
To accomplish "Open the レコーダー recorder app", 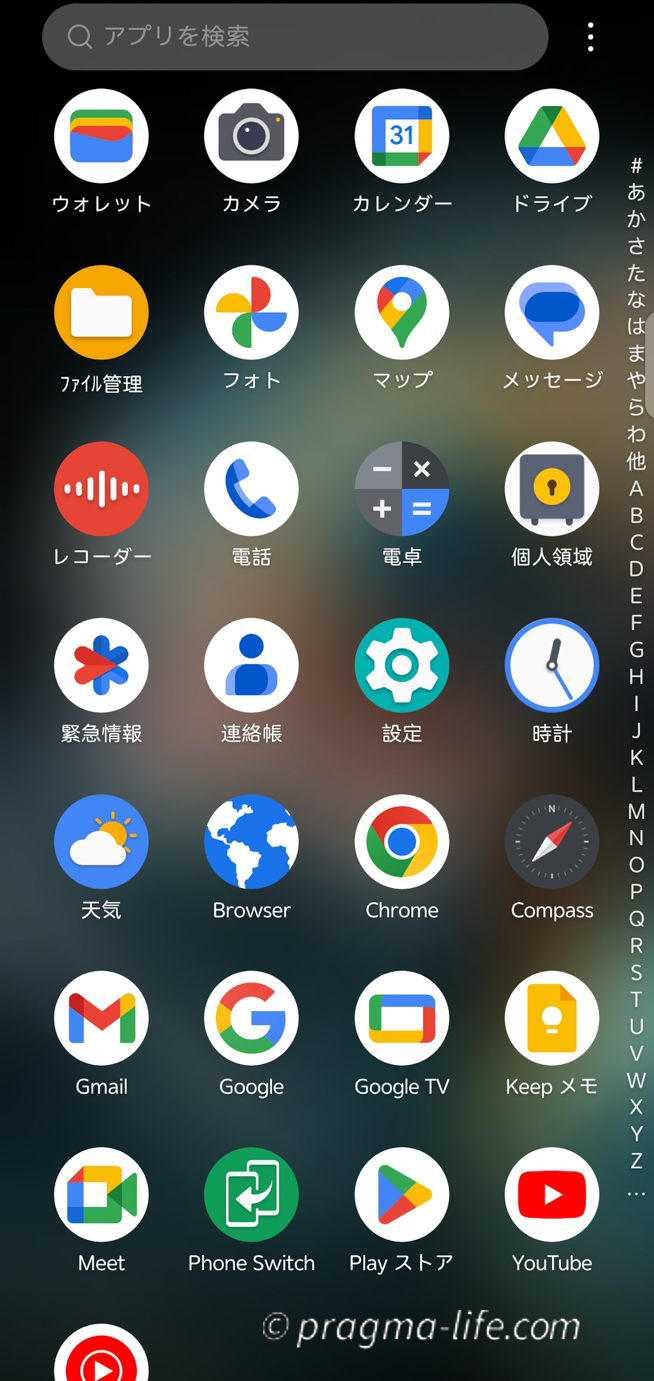I will tap(101, 489).
